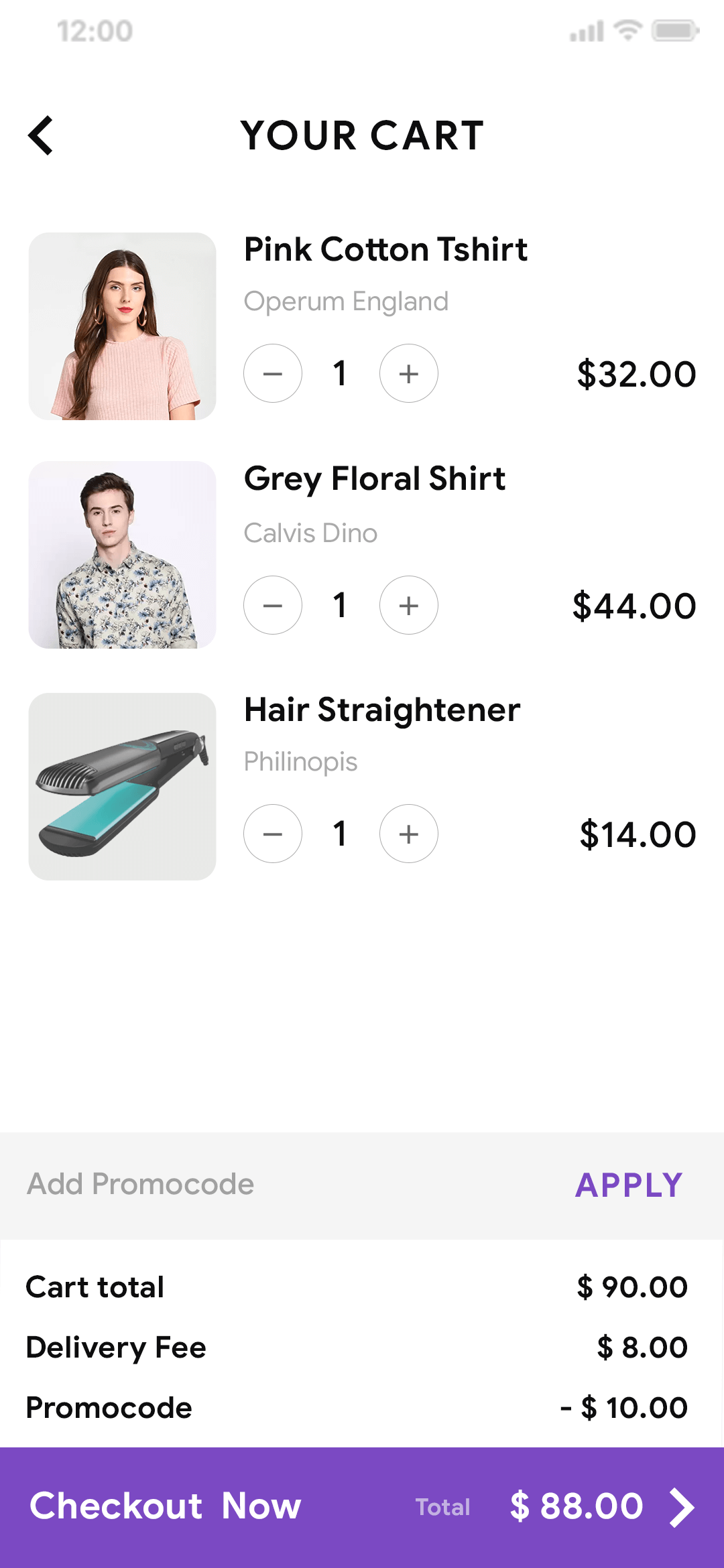Tap the battery indicator in status bar
724x1568 pixels.
[674, 30]
